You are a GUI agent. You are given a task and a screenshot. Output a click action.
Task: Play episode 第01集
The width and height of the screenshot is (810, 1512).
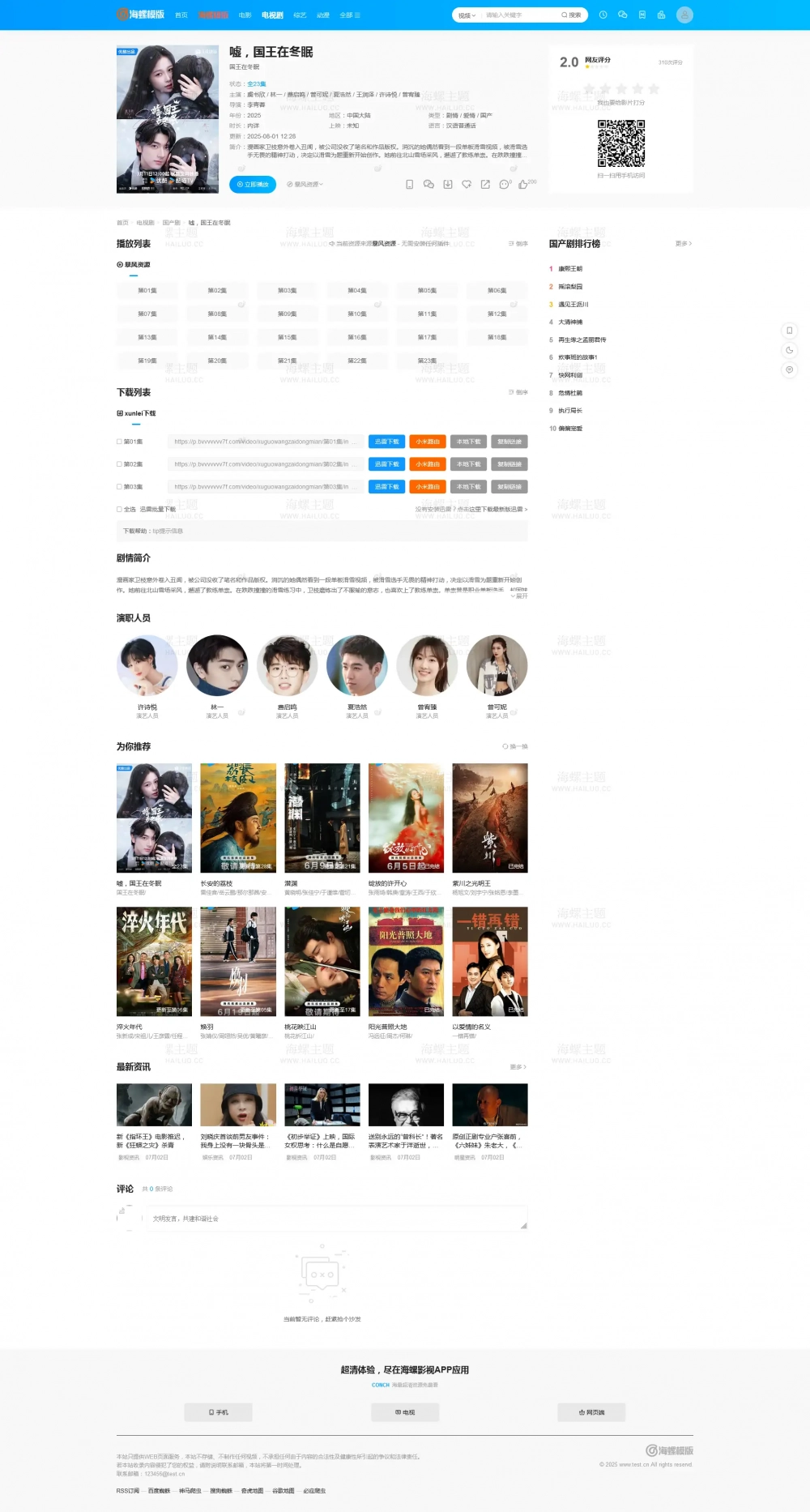(x=147, y=290)
